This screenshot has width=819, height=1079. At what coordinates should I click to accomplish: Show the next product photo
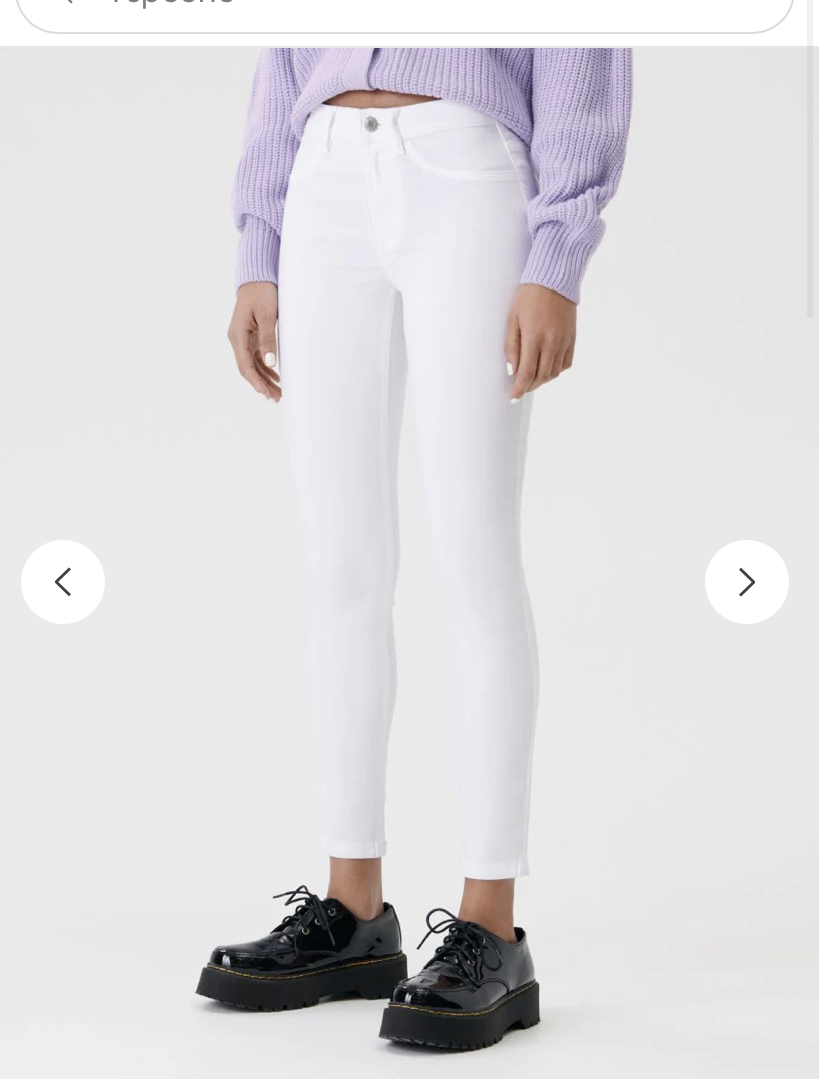click(747, 582)
